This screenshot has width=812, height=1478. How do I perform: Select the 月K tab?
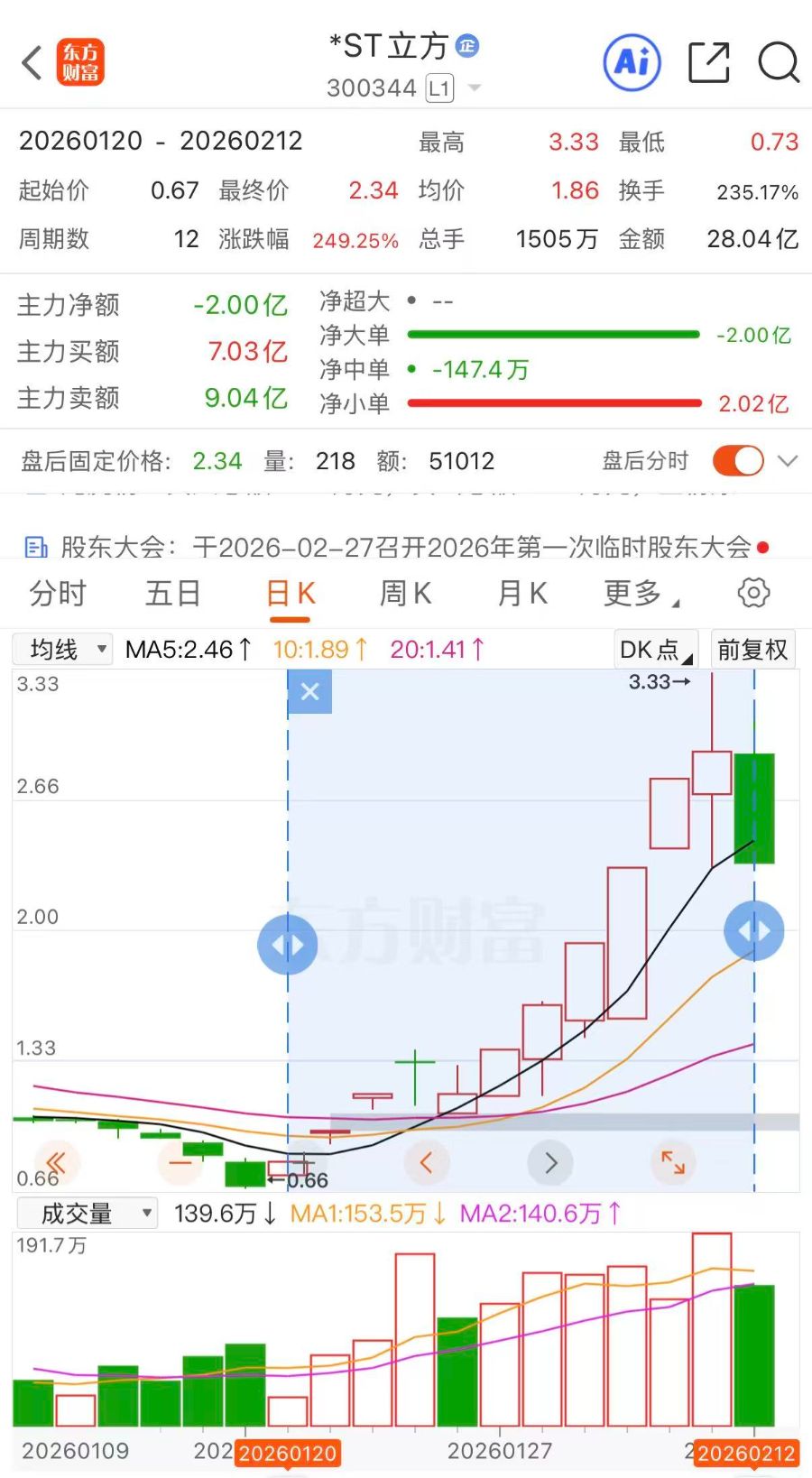pos(522,594)
